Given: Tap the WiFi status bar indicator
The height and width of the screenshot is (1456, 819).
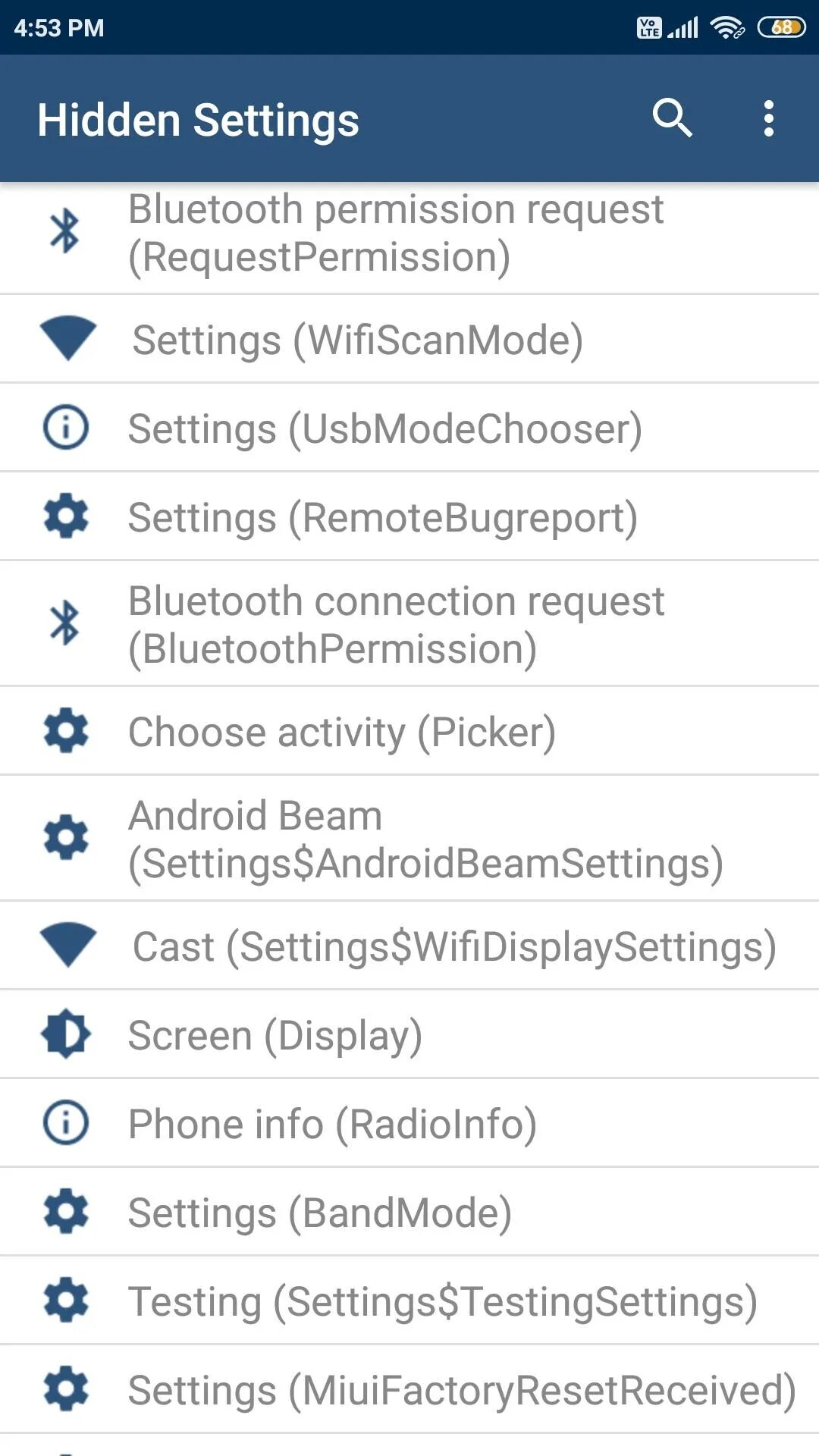Looking at the screenshot, I should pos(724,27).
